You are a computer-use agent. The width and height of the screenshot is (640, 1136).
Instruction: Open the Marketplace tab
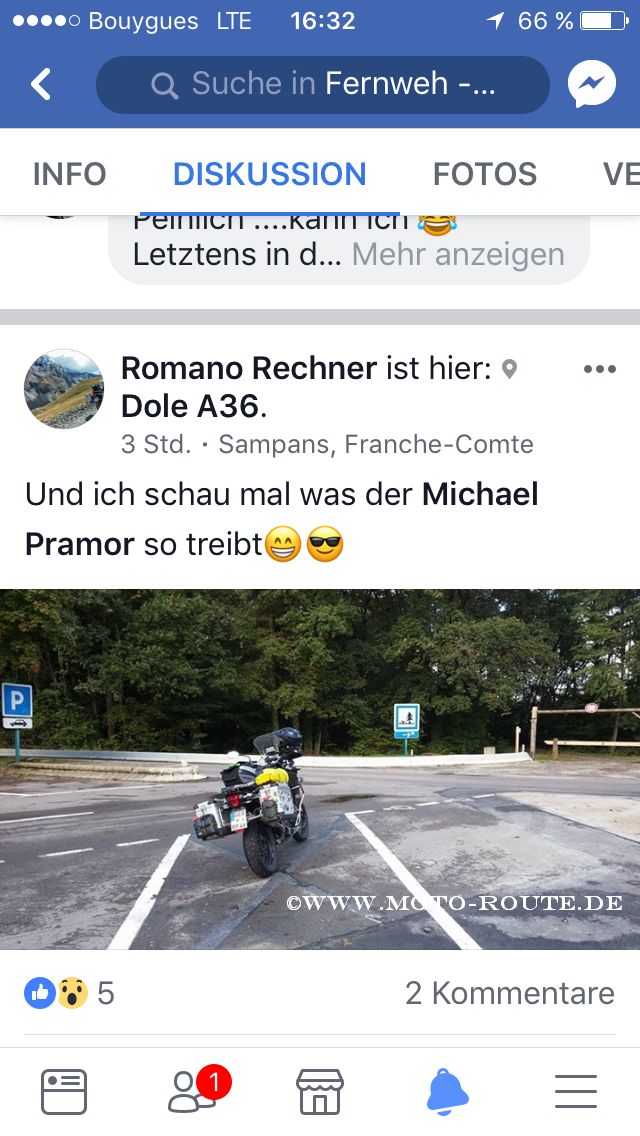320,1091
